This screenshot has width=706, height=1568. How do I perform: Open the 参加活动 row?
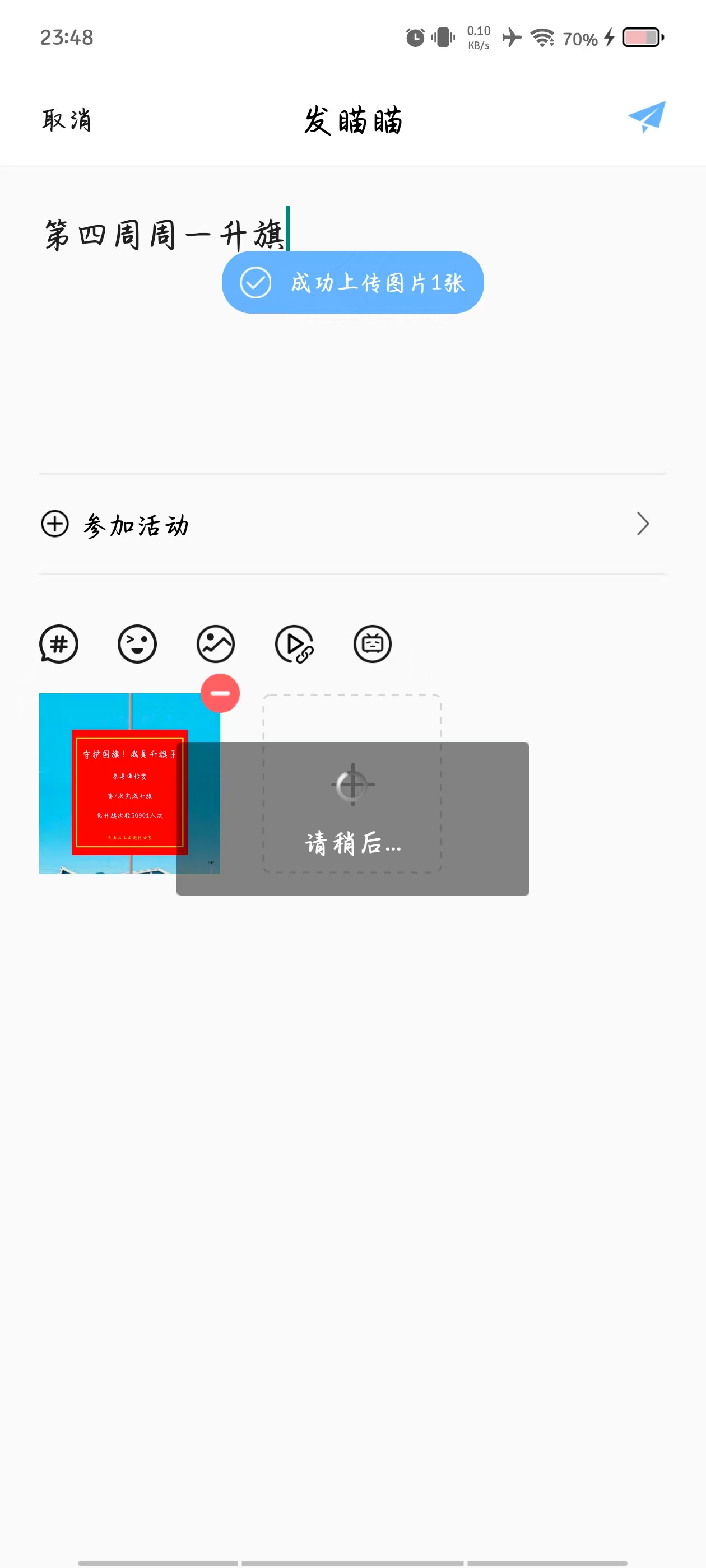(x=352, y=524)
